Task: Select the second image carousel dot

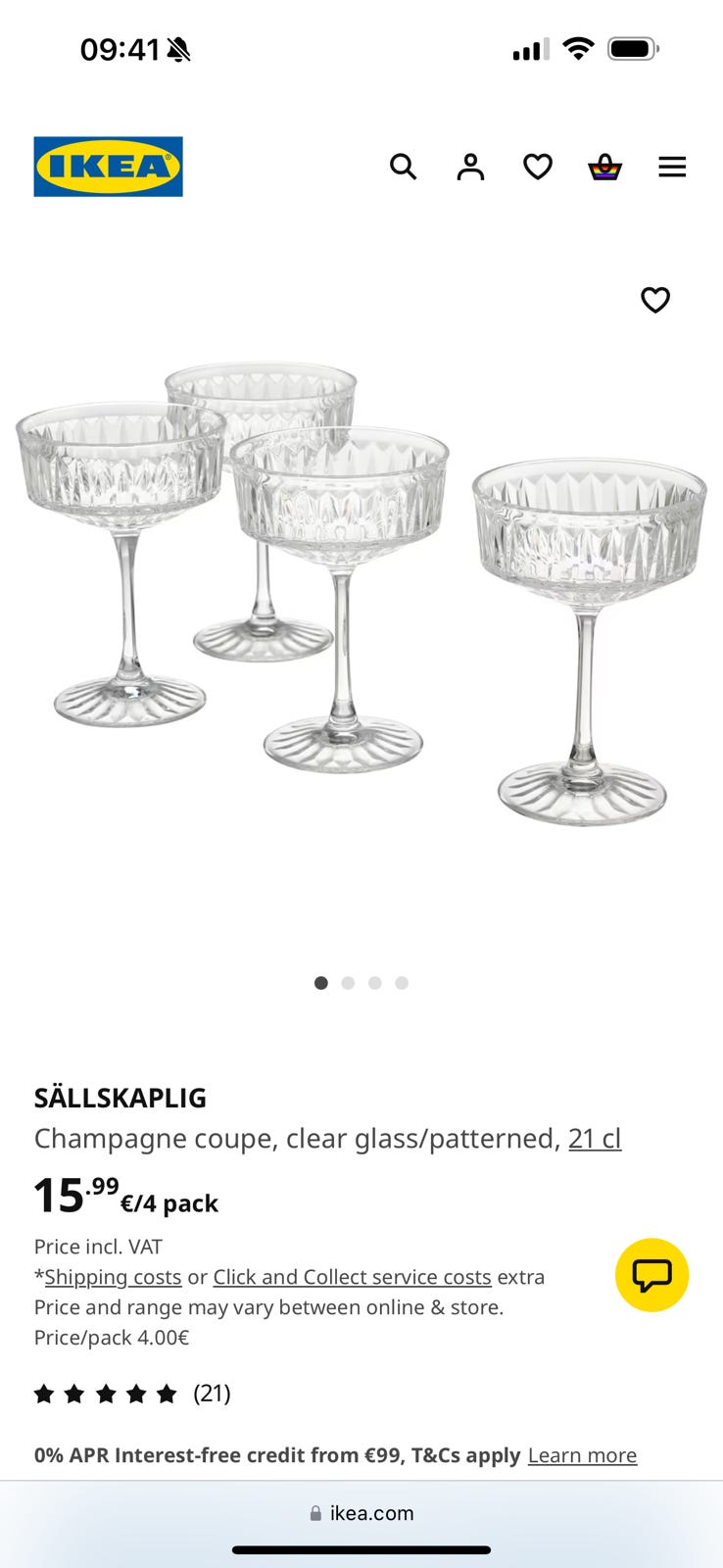Action: 348,982
